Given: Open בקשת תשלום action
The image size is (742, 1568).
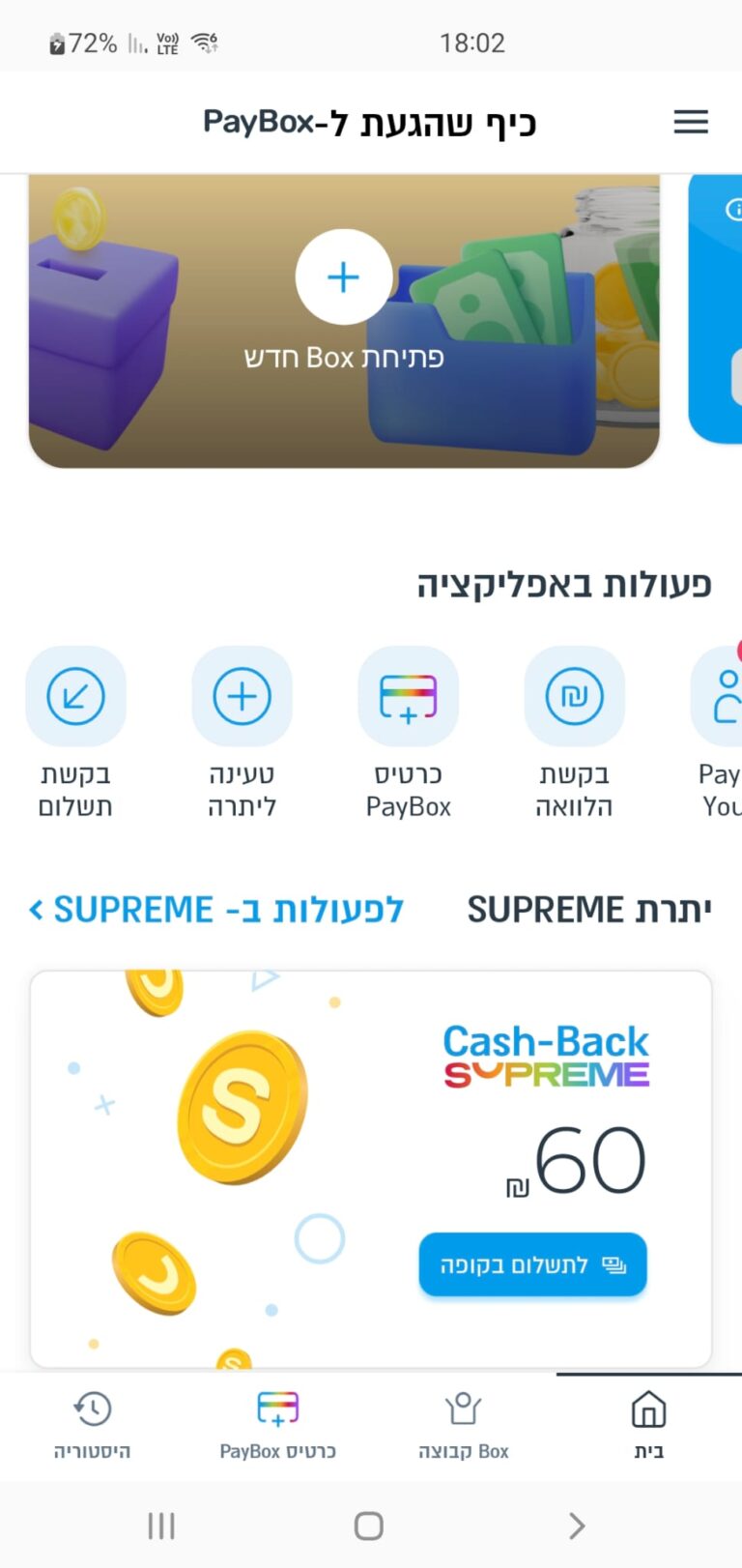Looking at the screenshot, I should click(x=75, y=698).
